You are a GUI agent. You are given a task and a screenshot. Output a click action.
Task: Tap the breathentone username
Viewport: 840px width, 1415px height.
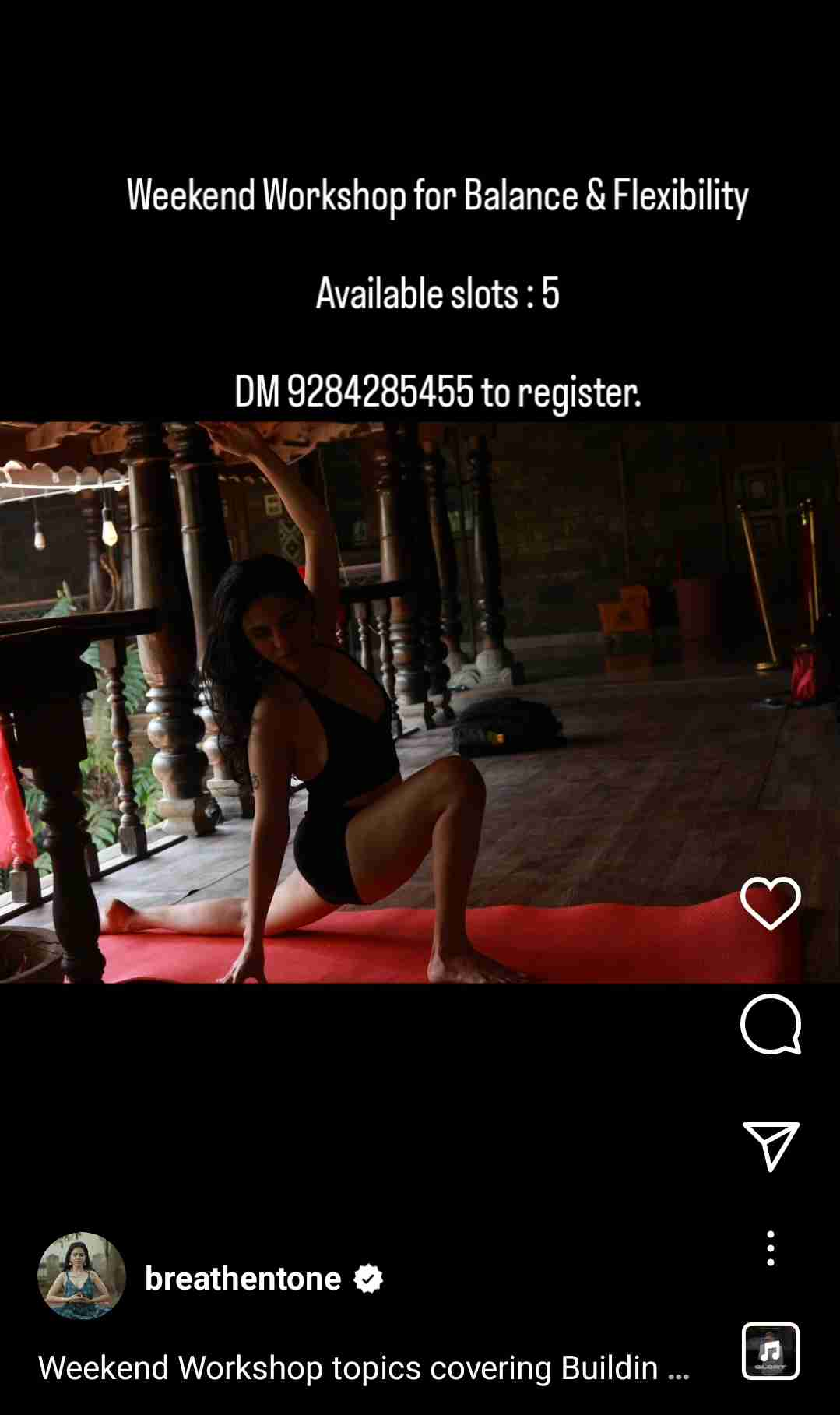(243, 1279)
